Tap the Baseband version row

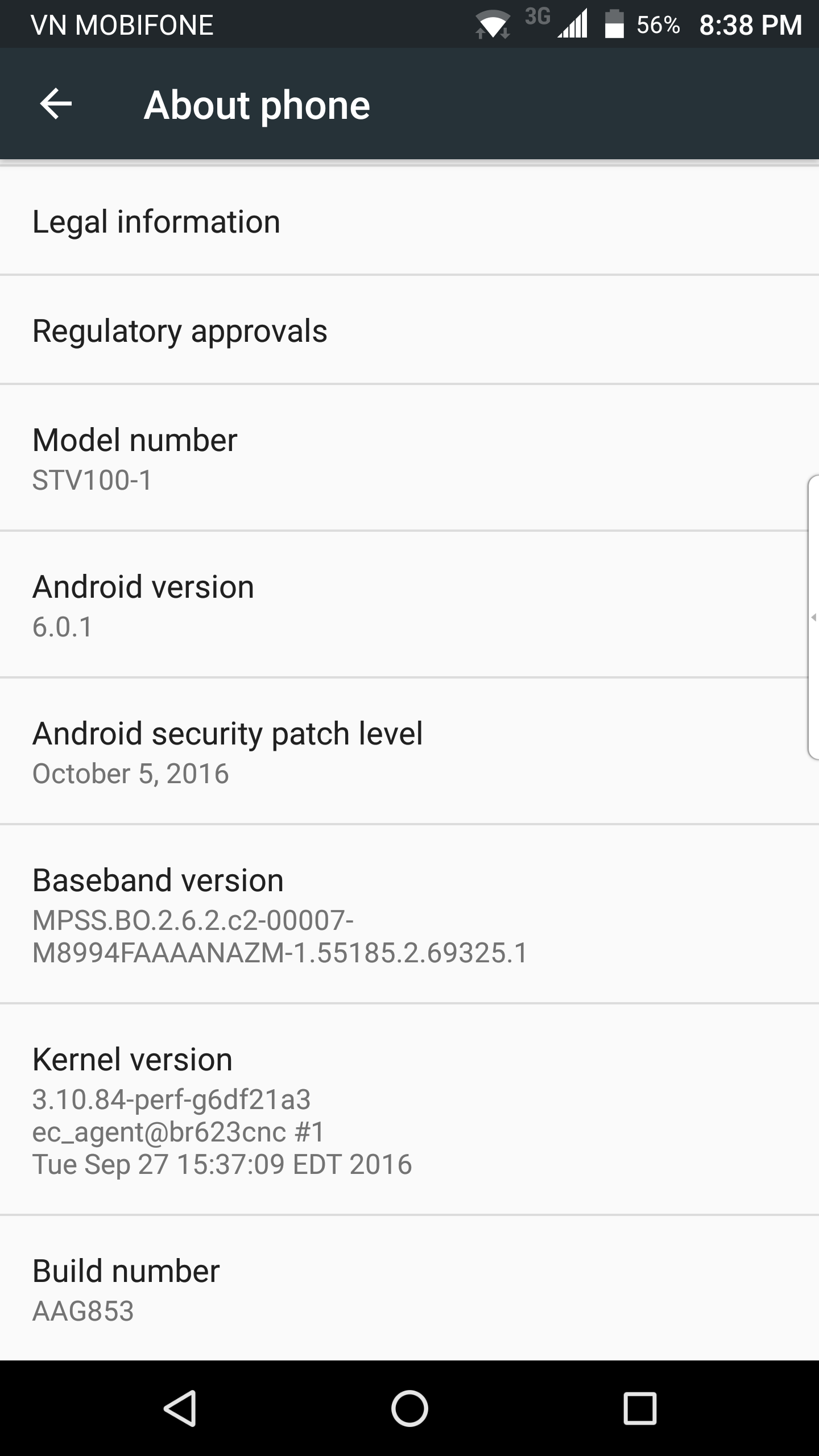409,914
